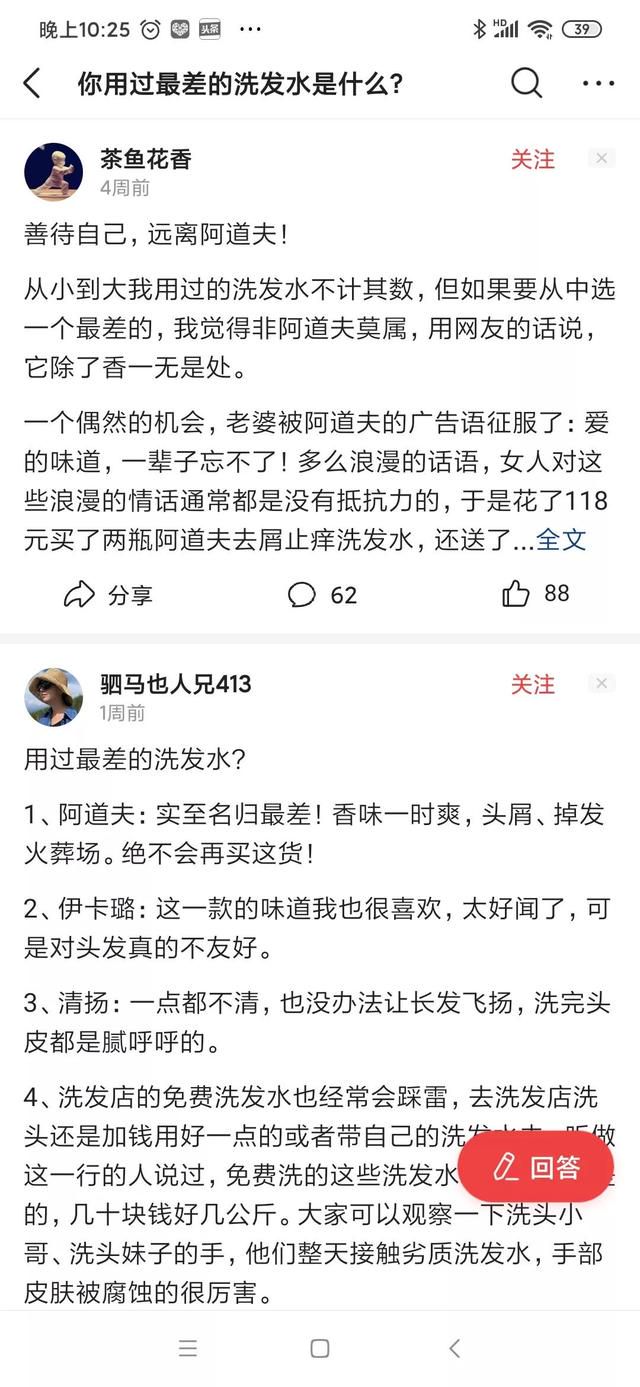Like 茶鱼花香's answer with 88 likes
Viewport: 640px width, 1387px height.
pyautogui.click(x=536, y=594)
